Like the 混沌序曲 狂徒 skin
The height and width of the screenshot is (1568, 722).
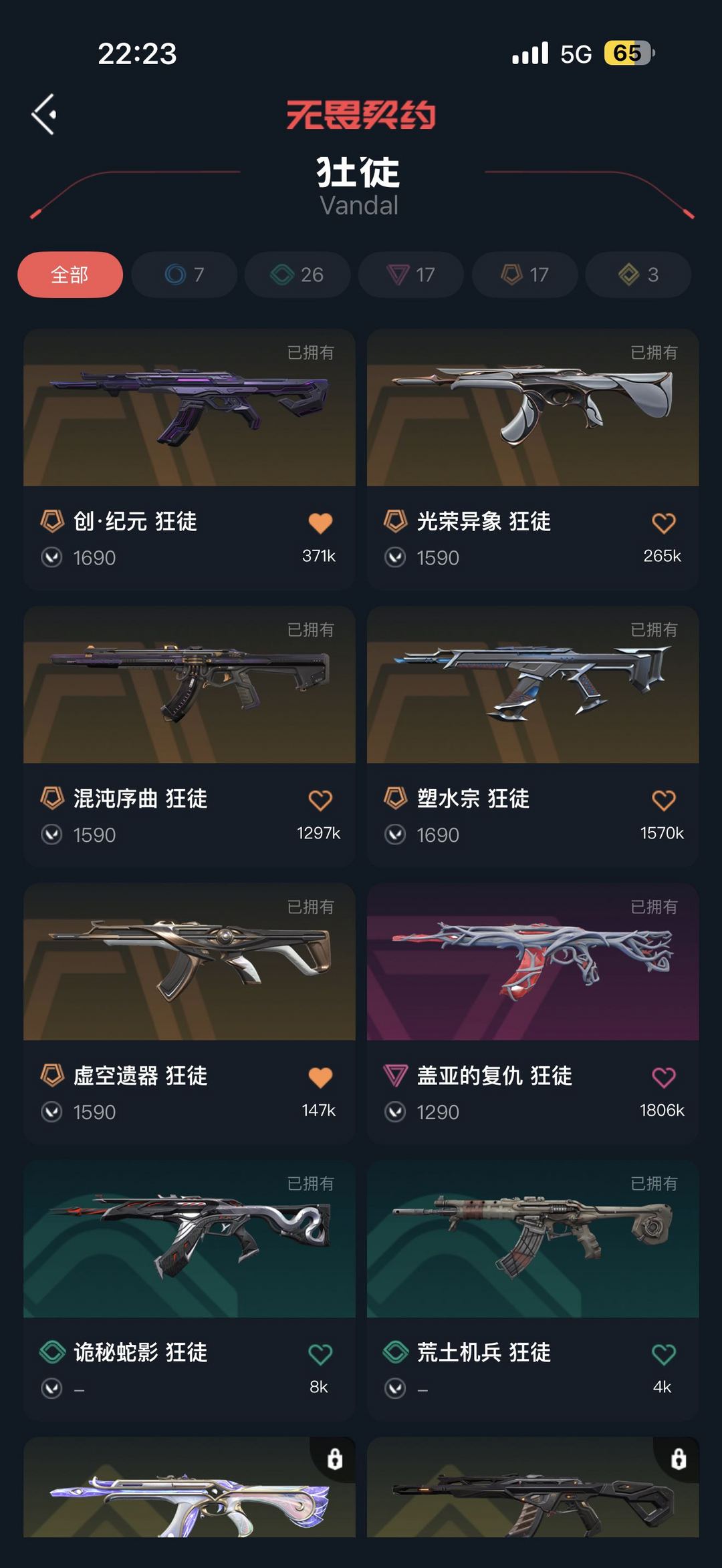click(x=320, y=800)
